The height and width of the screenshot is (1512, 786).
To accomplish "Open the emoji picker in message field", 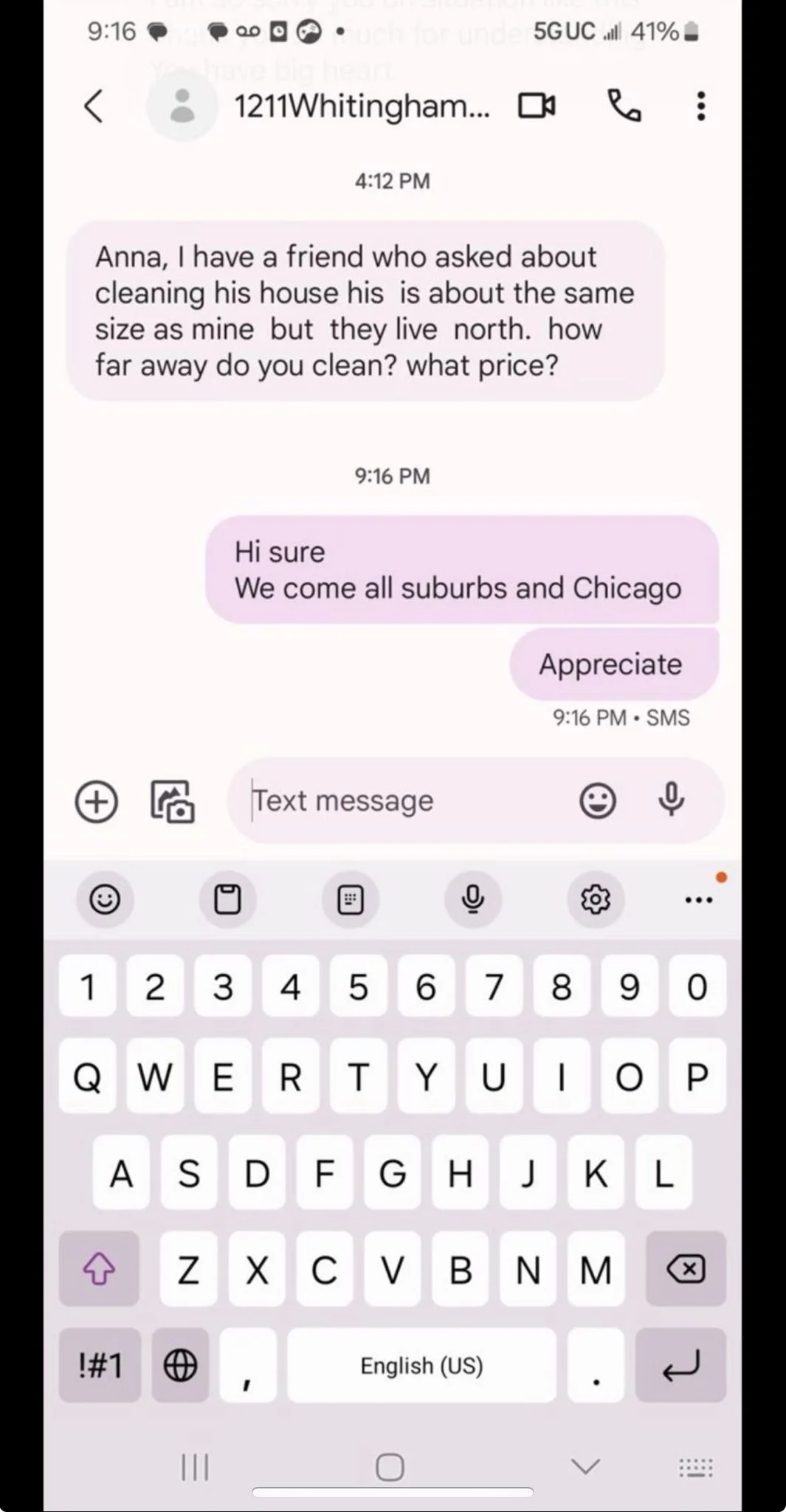I will coord(597,801).
